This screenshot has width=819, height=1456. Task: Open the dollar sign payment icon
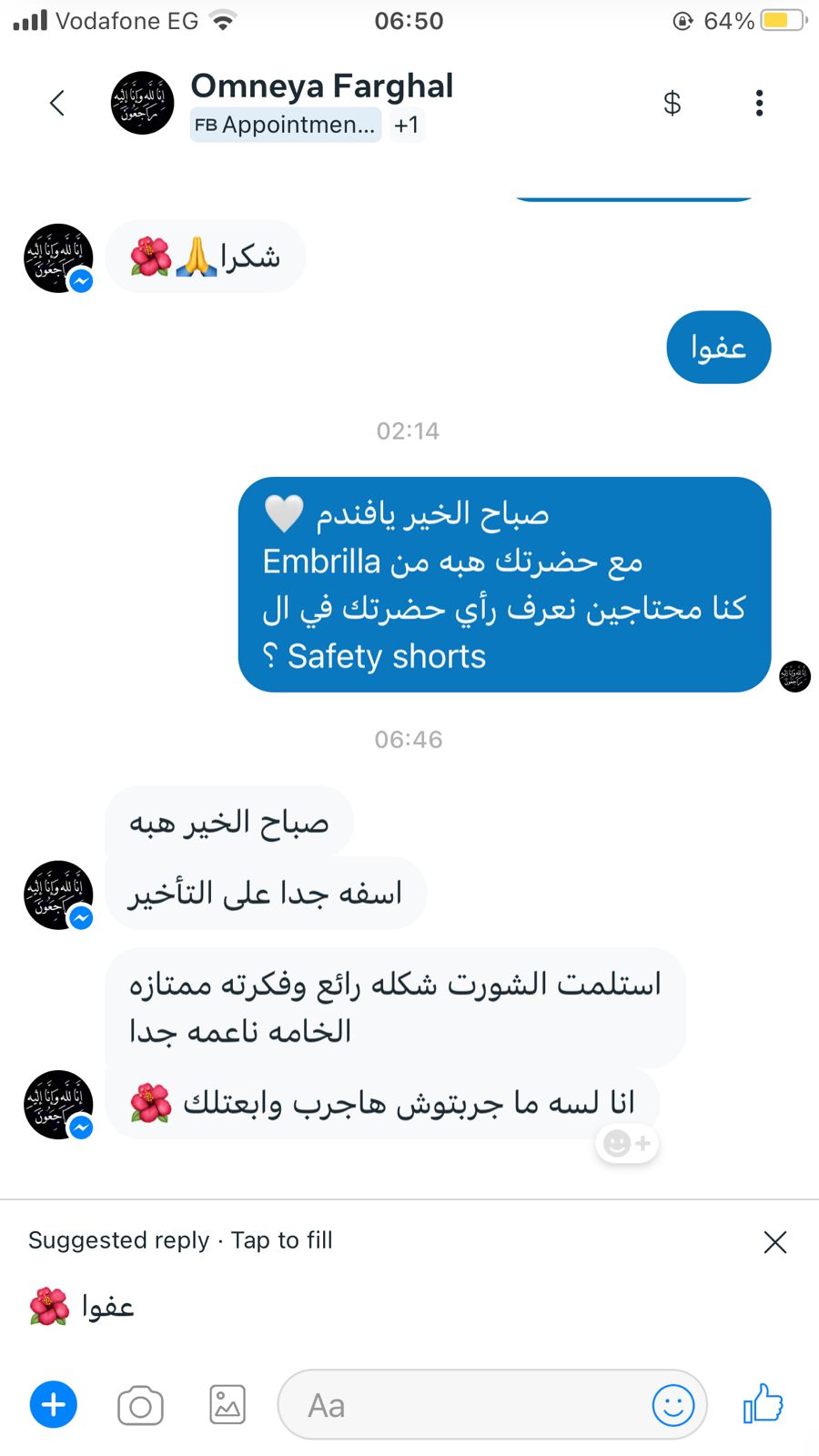[x=672, y=103]
